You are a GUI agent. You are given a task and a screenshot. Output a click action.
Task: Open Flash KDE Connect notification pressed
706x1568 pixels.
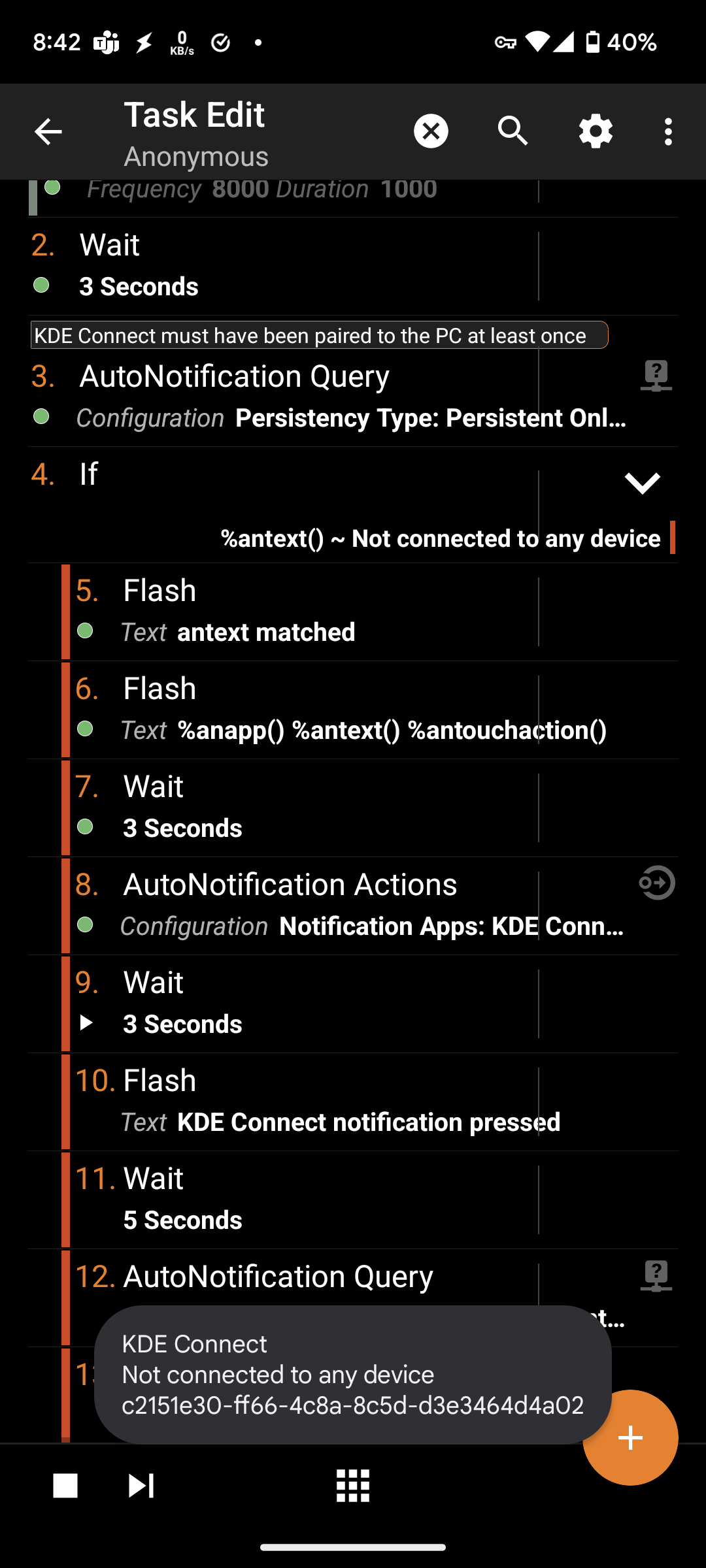point(294,1101)
